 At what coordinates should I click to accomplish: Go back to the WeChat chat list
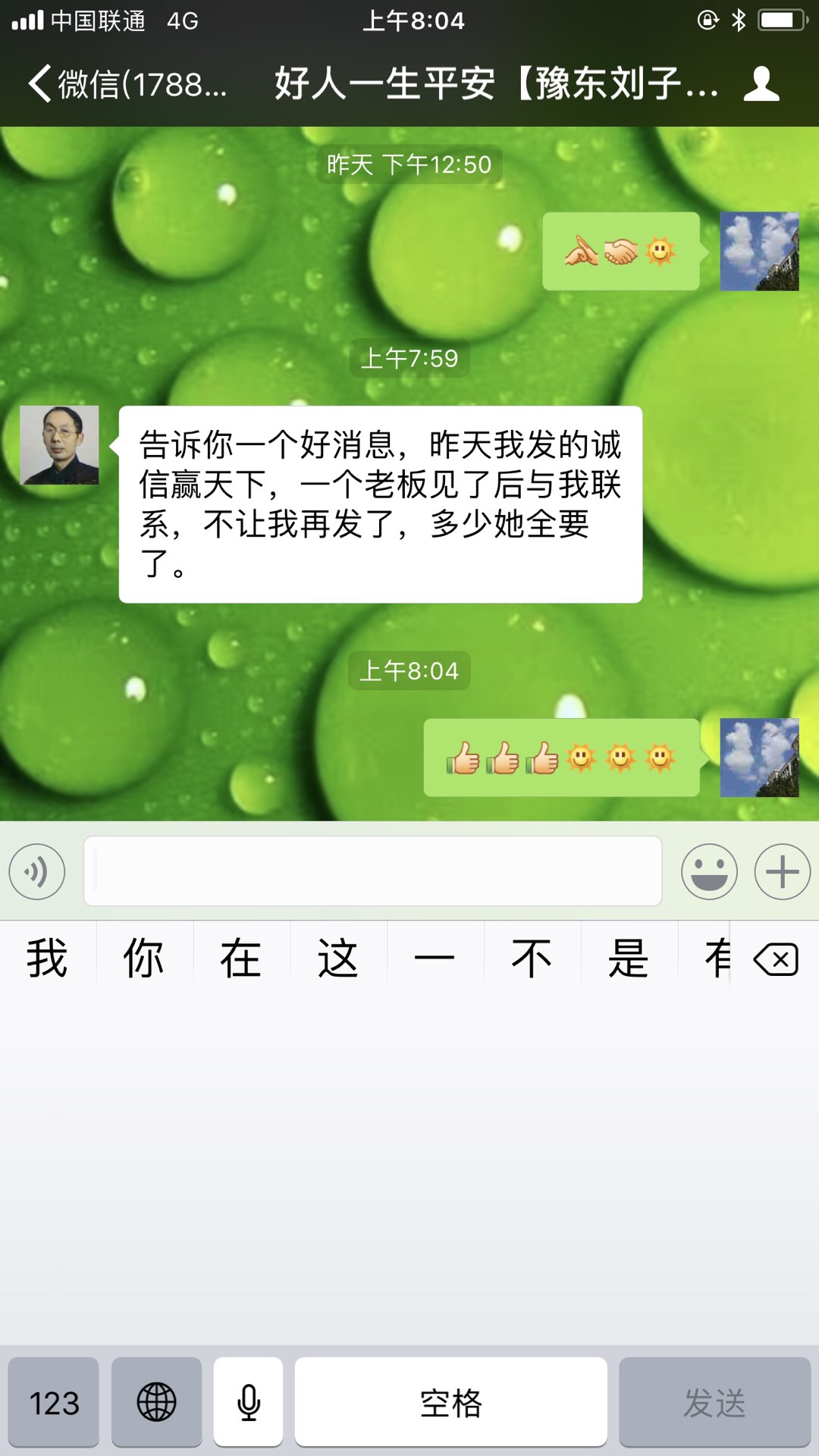tap(125, 83)
